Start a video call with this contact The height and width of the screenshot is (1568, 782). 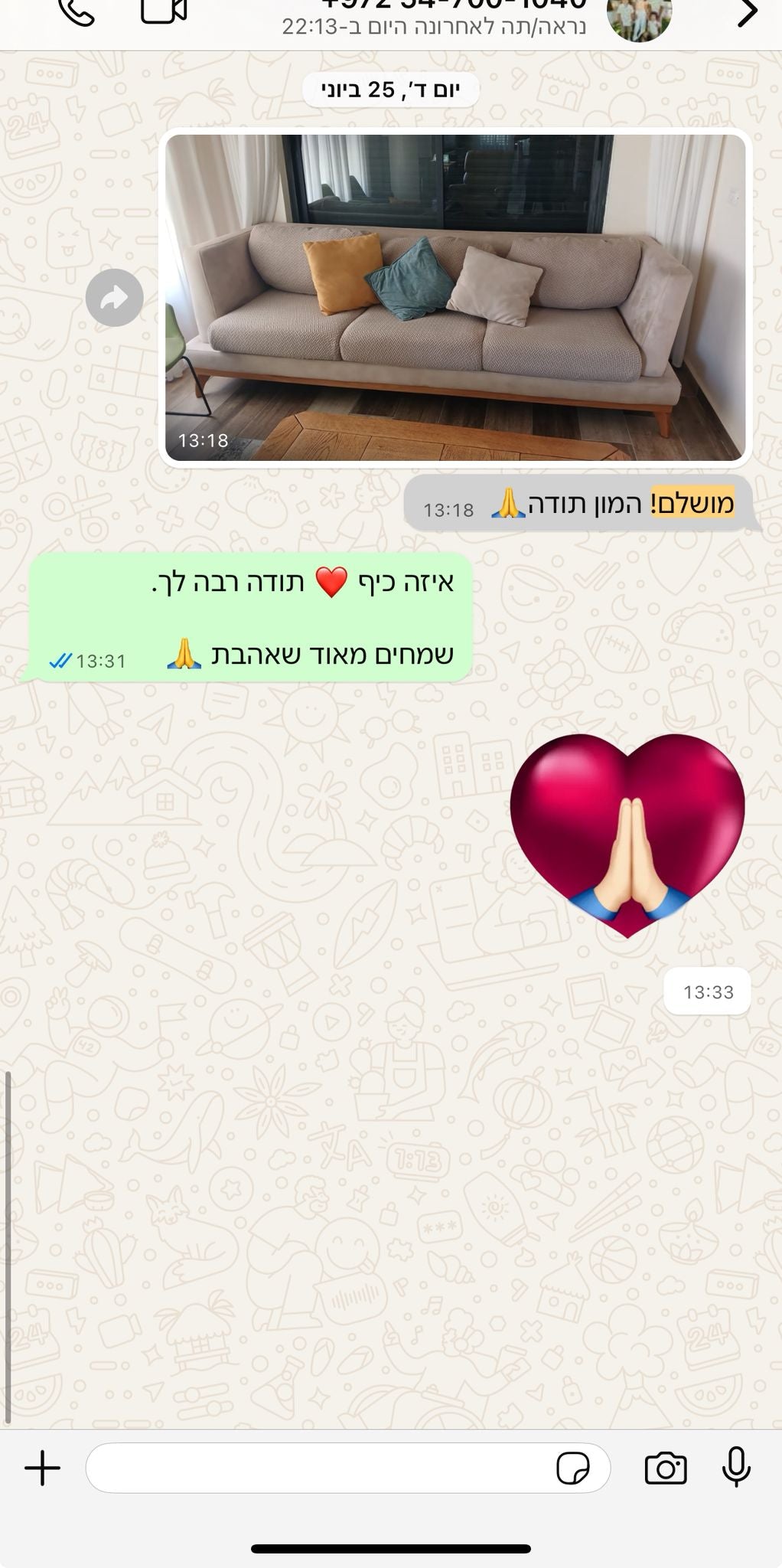tap(164, 11)
